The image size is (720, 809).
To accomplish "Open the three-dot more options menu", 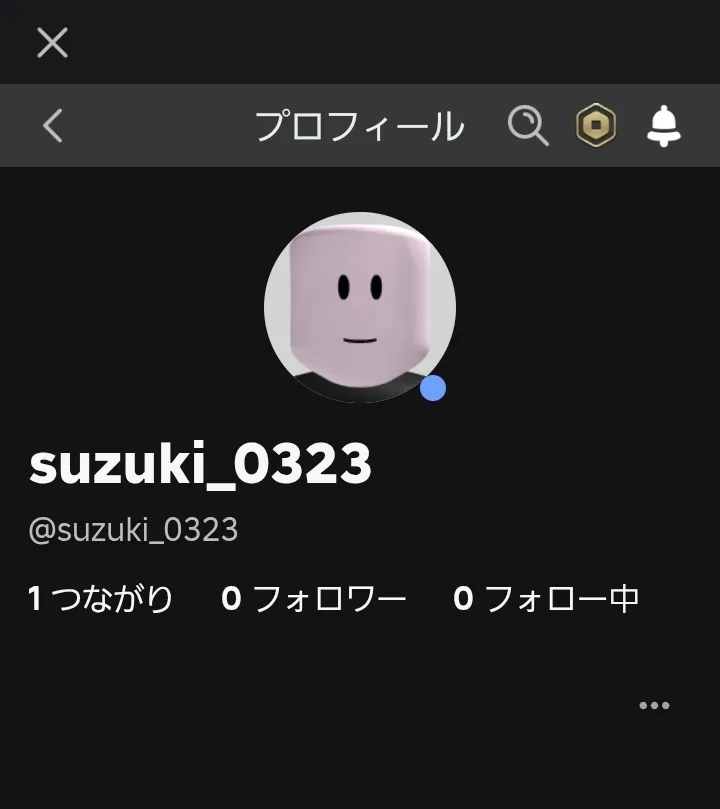I will coord(654,706).
